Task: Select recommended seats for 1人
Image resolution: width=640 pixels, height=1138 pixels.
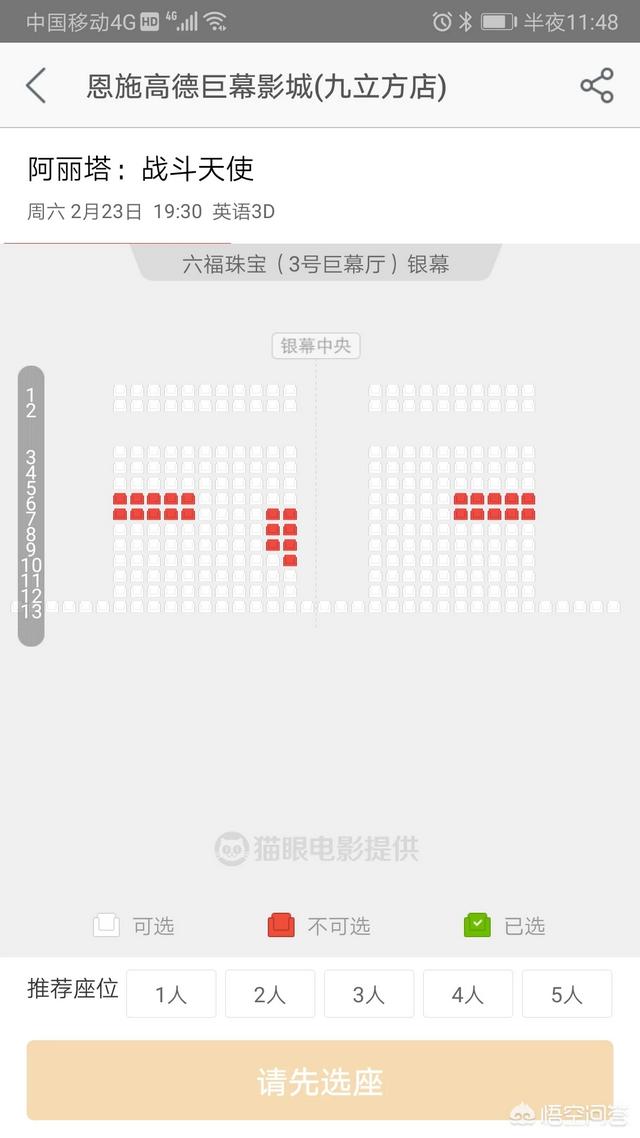Action: tap(171, 994)
